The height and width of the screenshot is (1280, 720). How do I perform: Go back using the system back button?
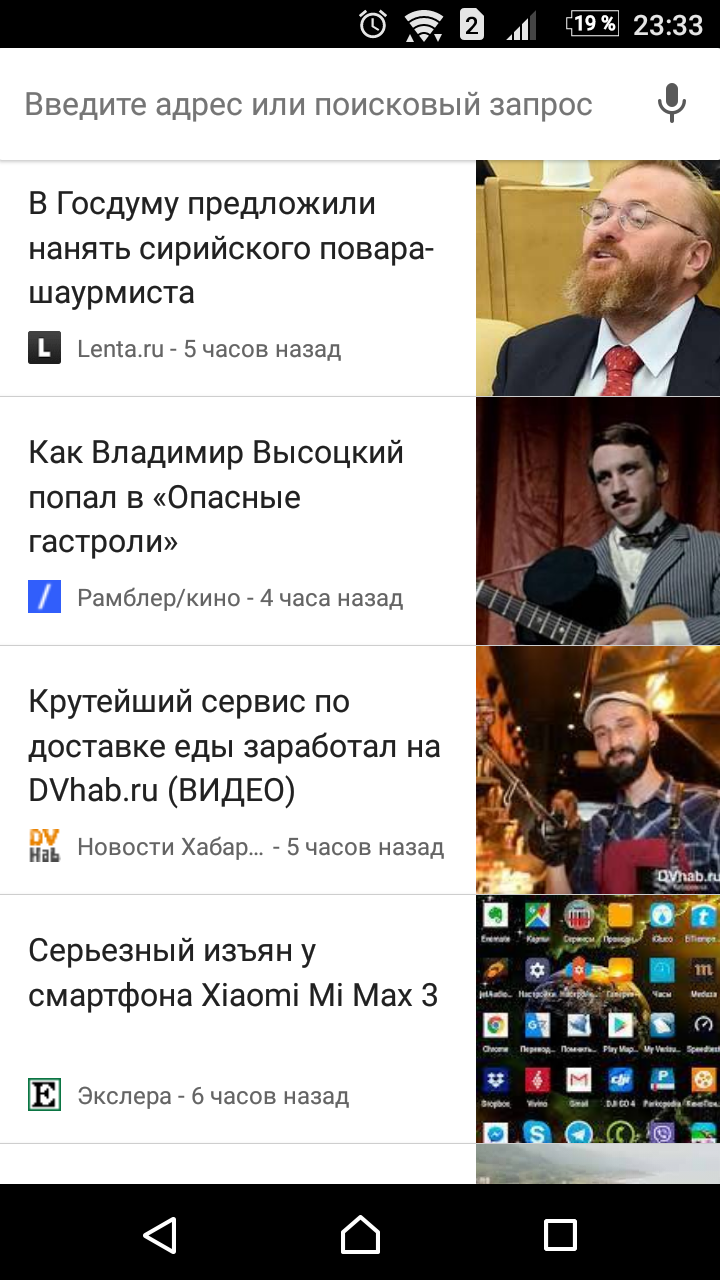point(160,1234)
